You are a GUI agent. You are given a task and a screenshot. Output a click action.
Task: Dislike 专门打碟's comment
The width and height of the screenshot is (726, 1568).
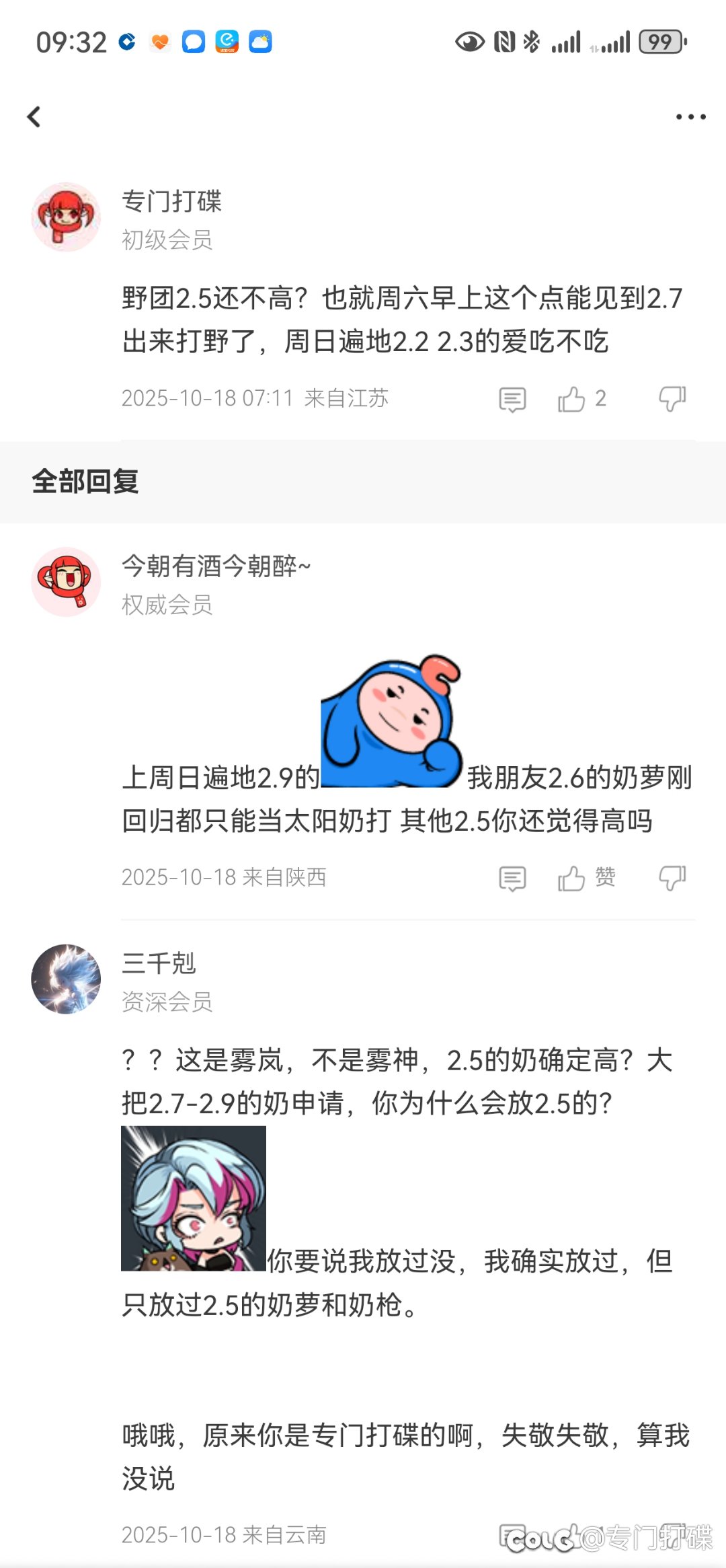point(672,399)
